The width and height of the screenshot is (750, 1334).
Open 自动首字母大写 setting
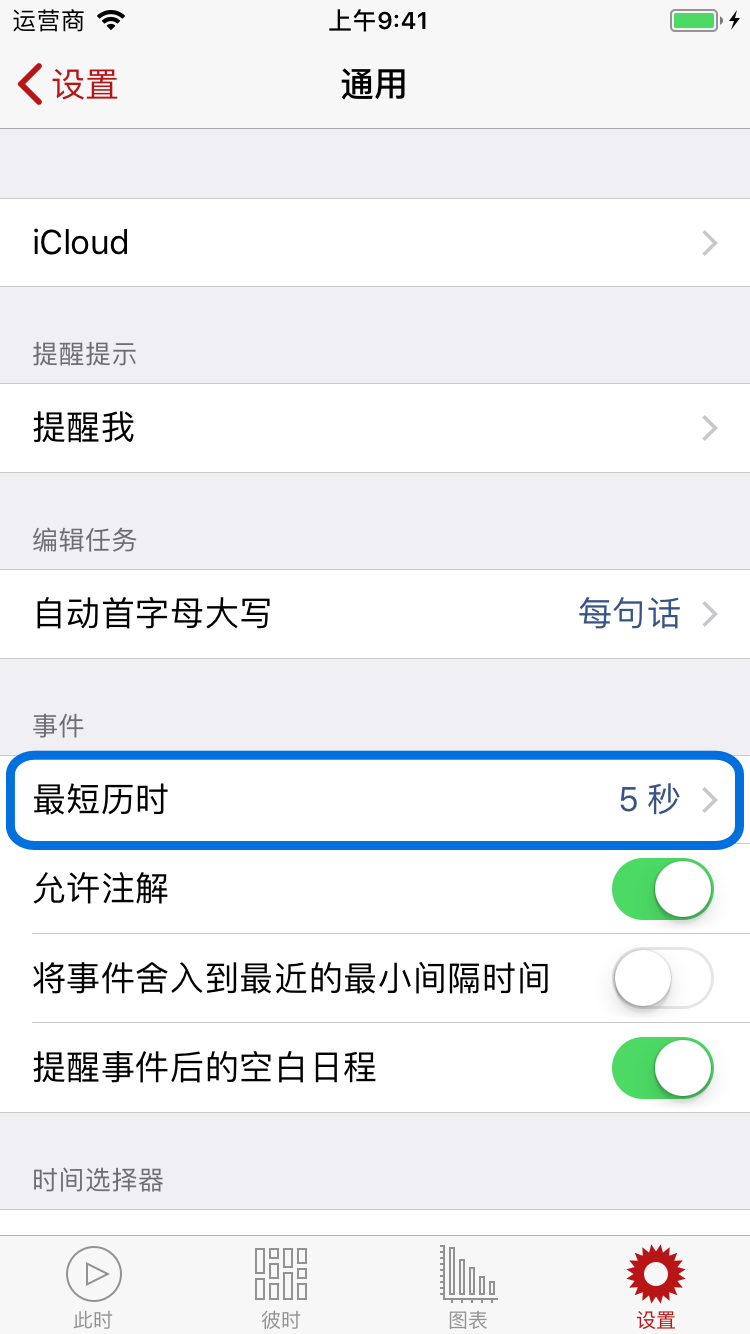(x=375, y=614)
